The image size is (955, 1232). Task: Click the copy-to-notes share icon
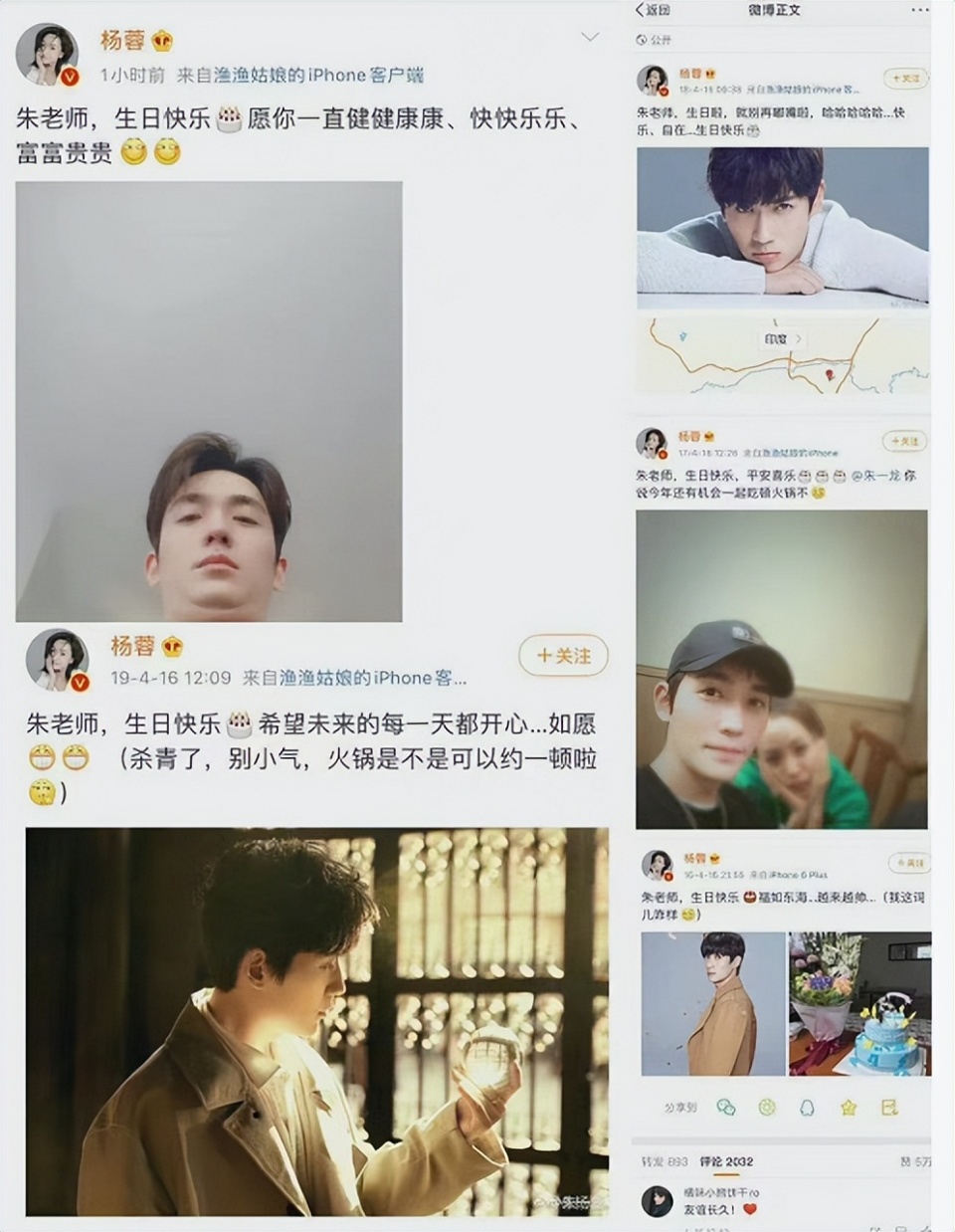tap(888, 1107)
